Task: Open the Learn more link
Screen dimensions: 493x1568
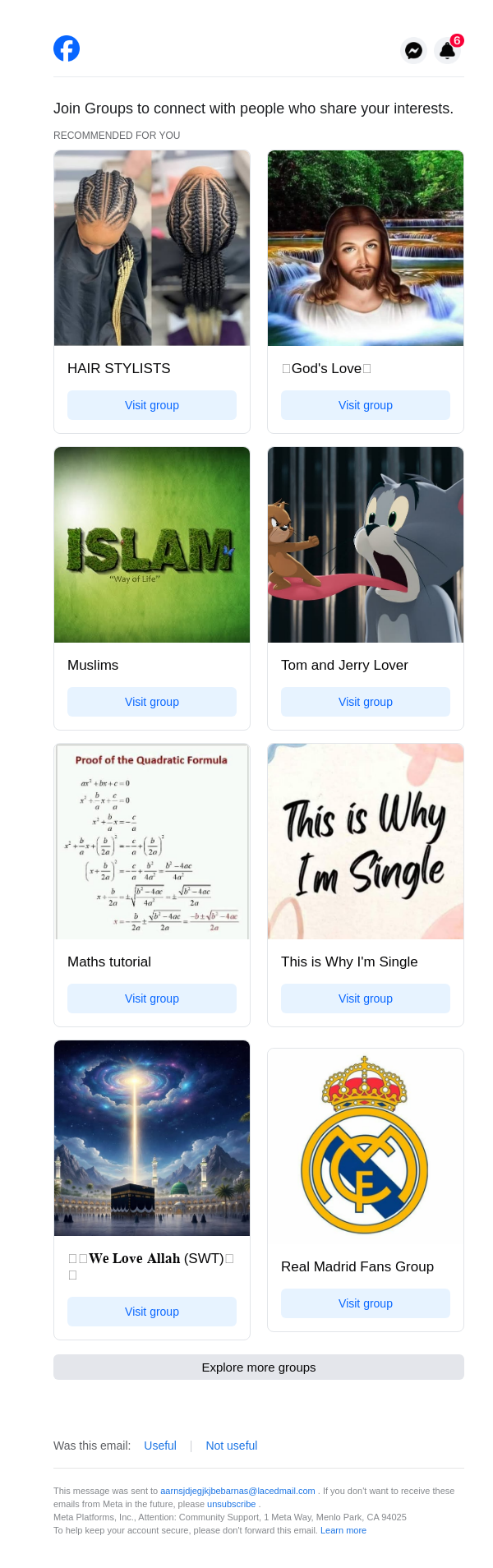Action: pos(343,1530)
